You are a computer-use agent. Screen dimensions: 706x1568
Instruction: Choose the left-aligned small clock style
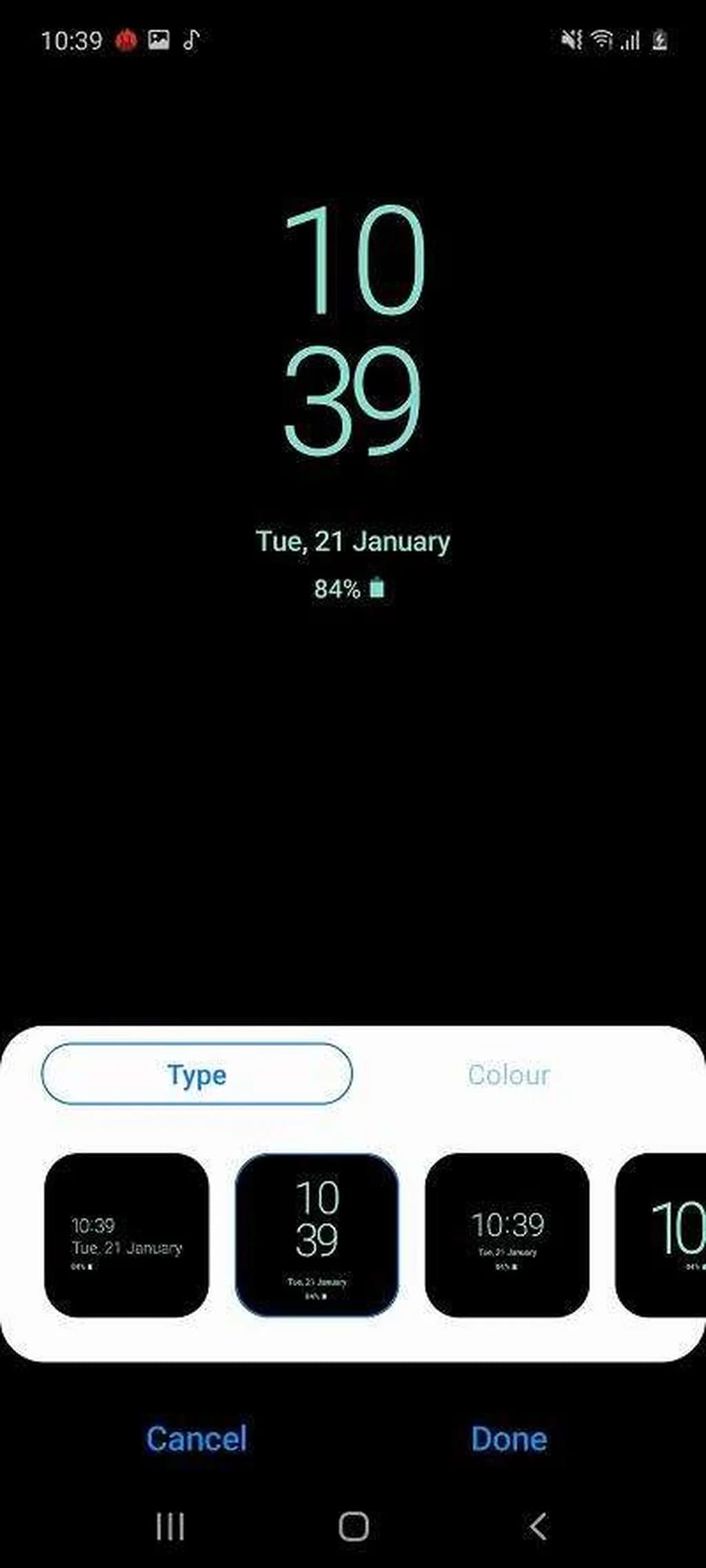pyautogui.click(x=126, y=1235)
